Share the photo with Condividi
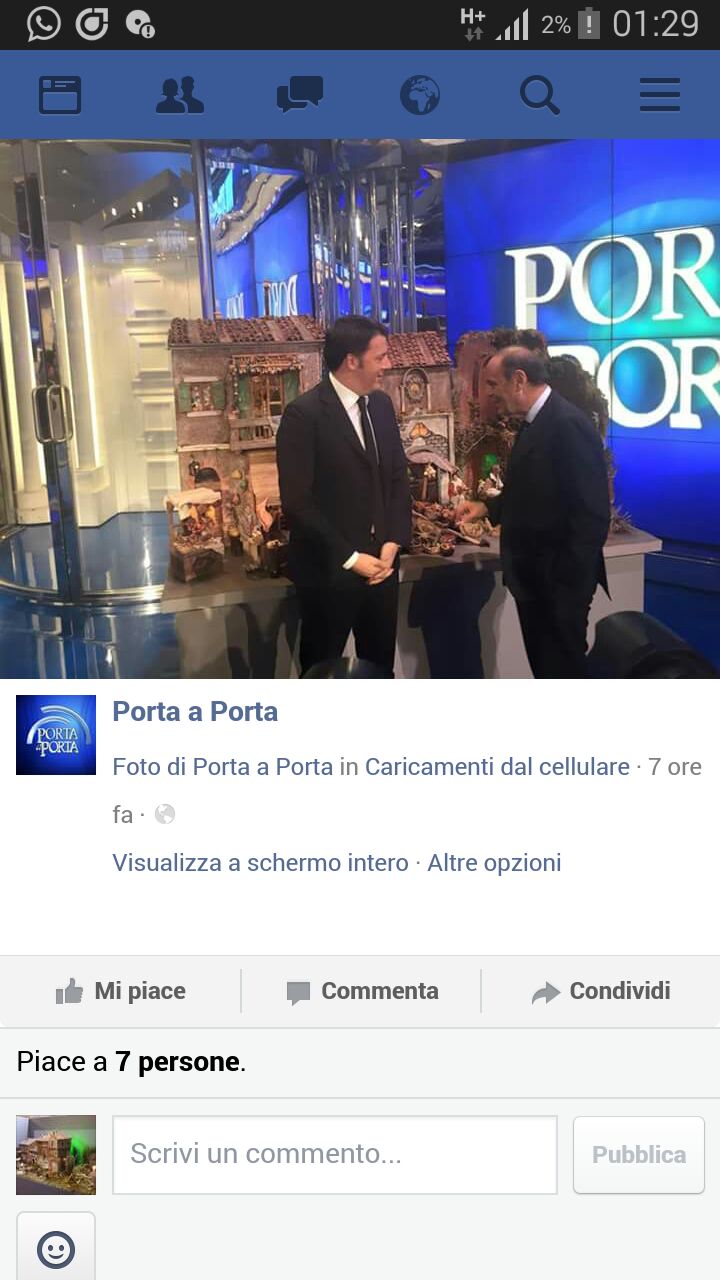 pyautogui.click(x=600, y=991)
